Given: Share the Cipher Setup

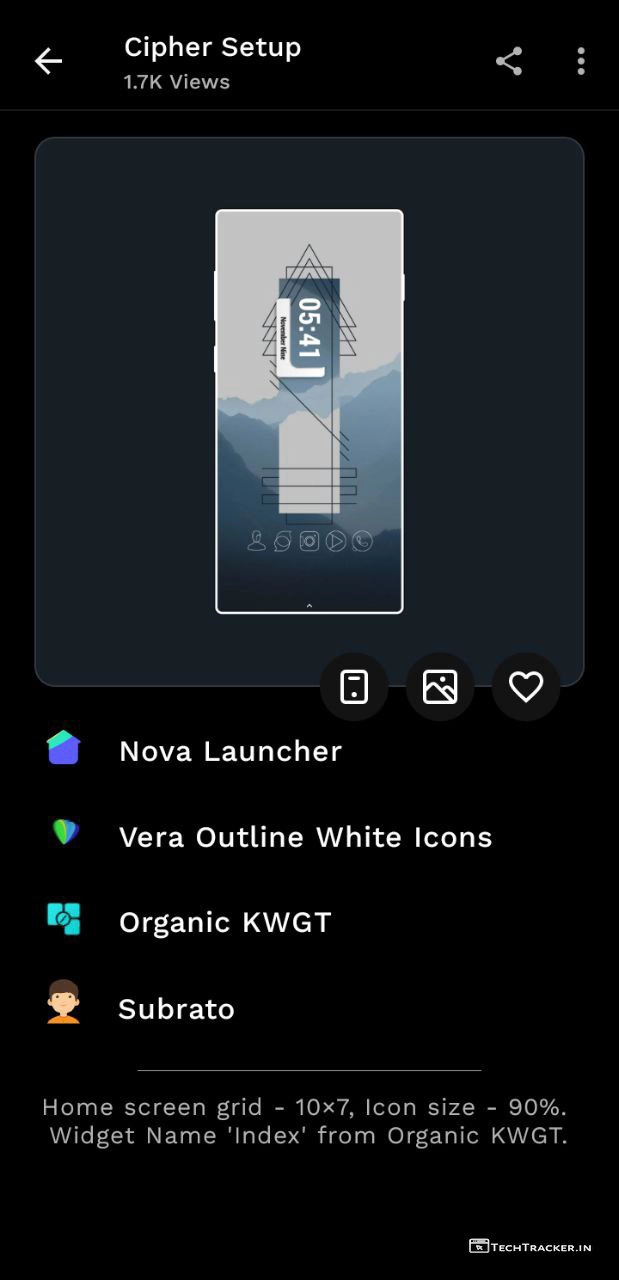Looking at the screenshot, I should pyautogui.click(x=509, y=62).
